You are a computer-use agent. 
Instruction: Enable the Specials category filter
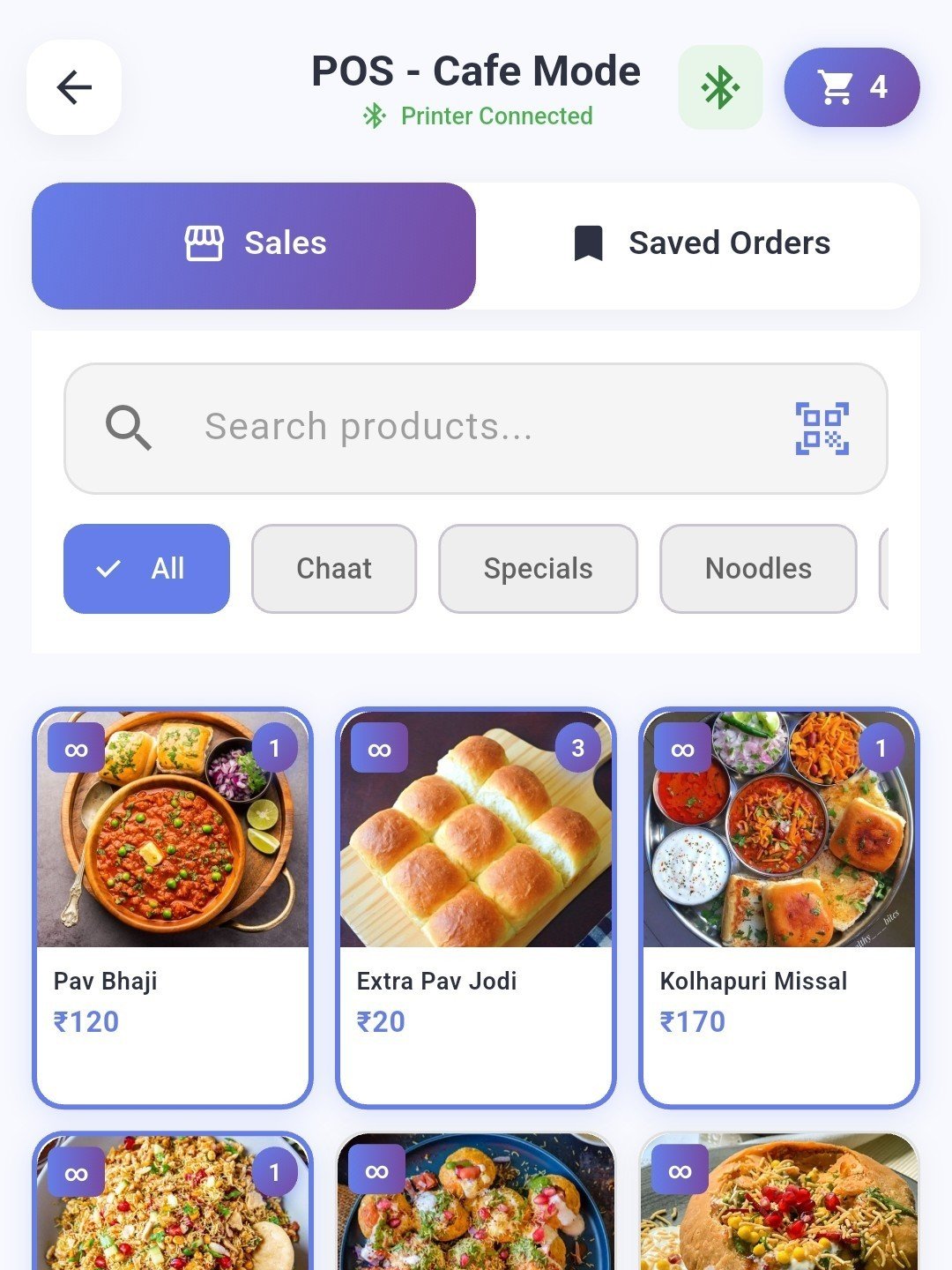point(538,568)
